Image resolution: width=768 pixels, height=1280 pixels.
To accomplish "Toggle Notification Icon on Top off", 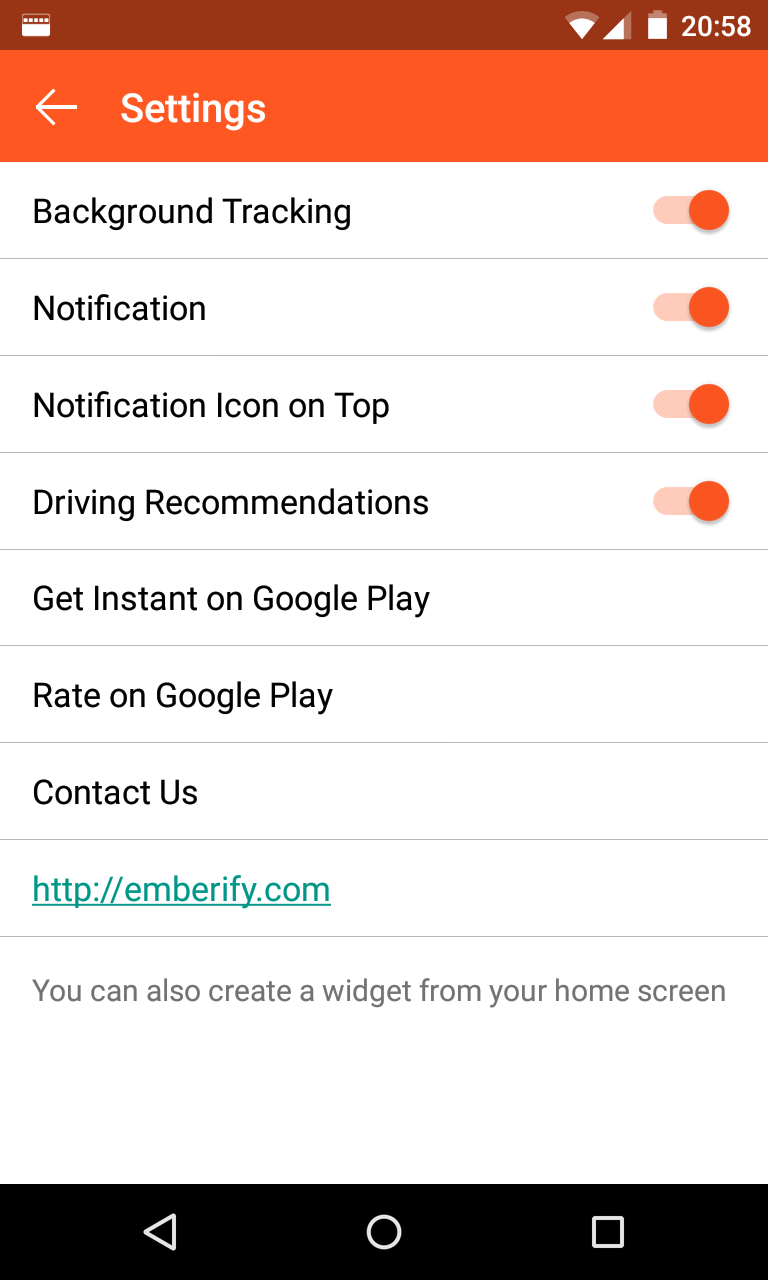I will 691,405.
